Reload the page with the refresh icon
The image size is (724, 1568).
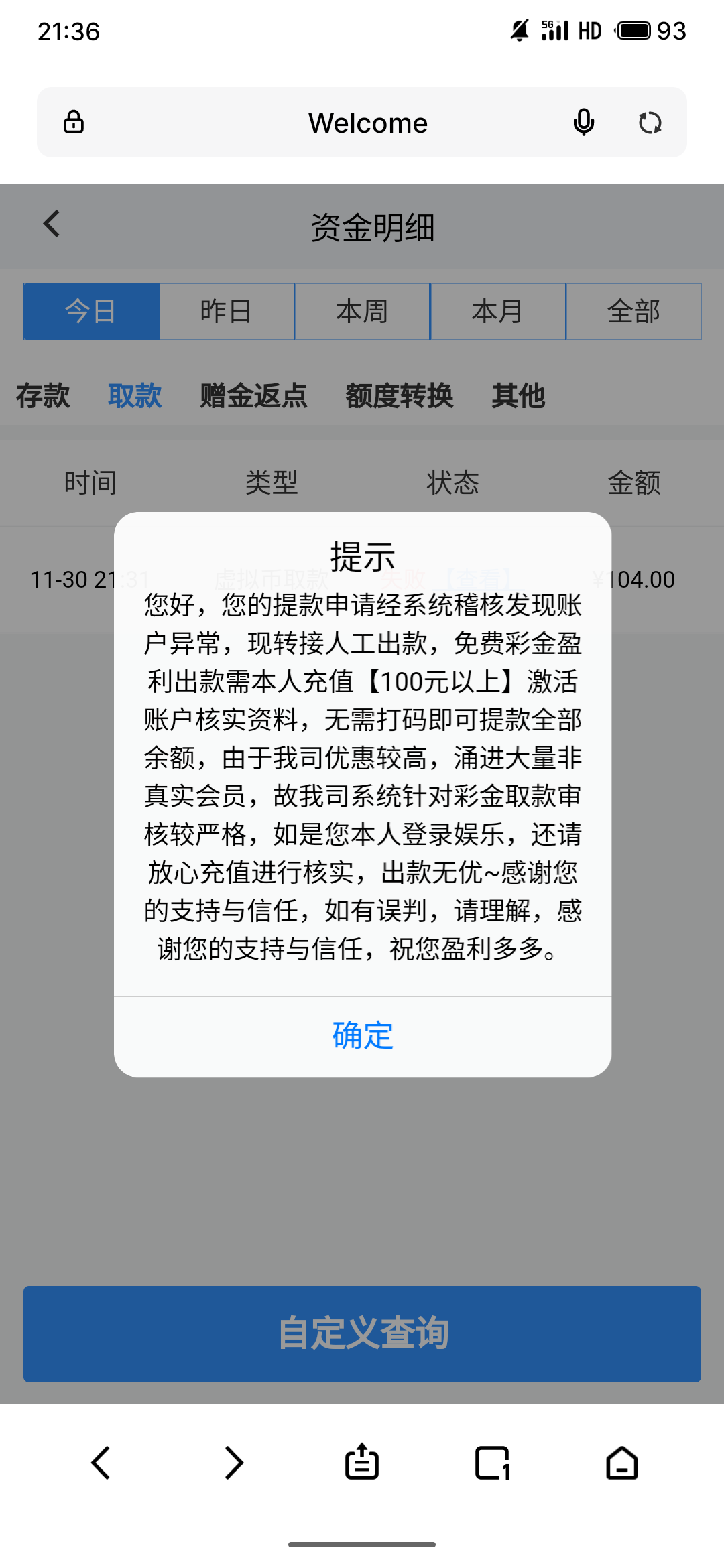click(650, 123)
